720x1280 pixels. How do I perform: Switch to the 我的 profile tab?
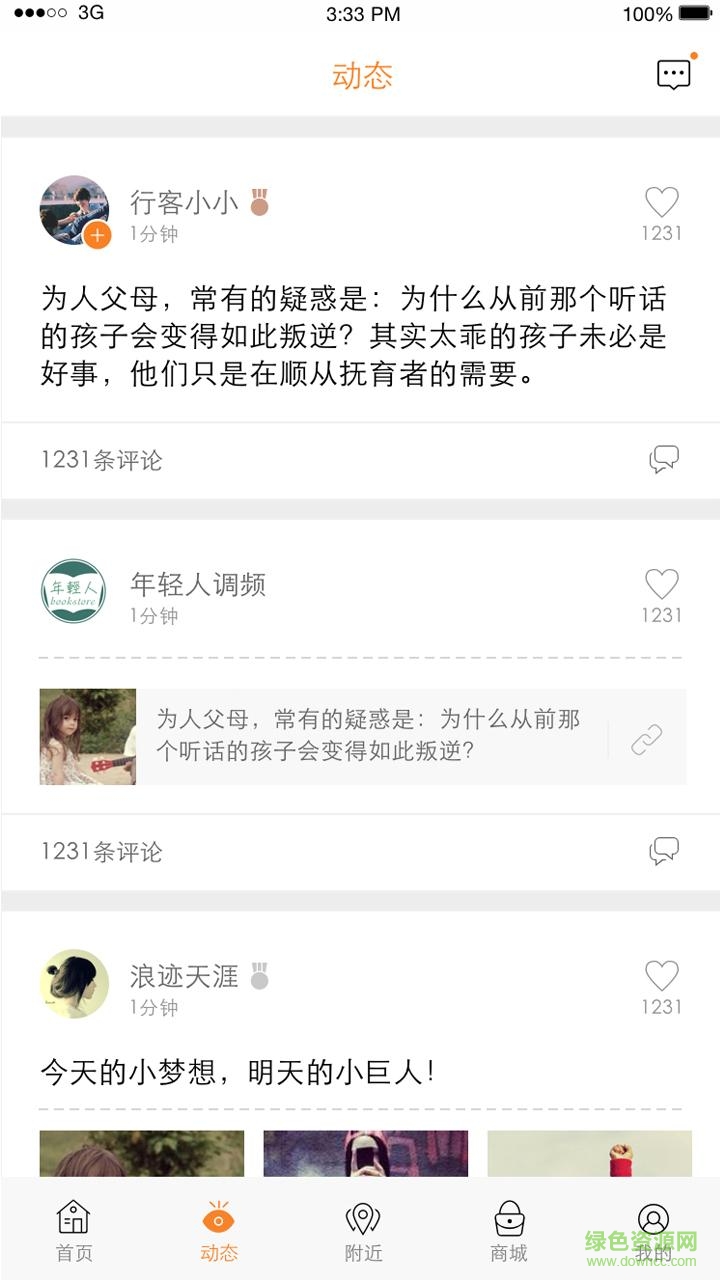(x=653, y=1231)
